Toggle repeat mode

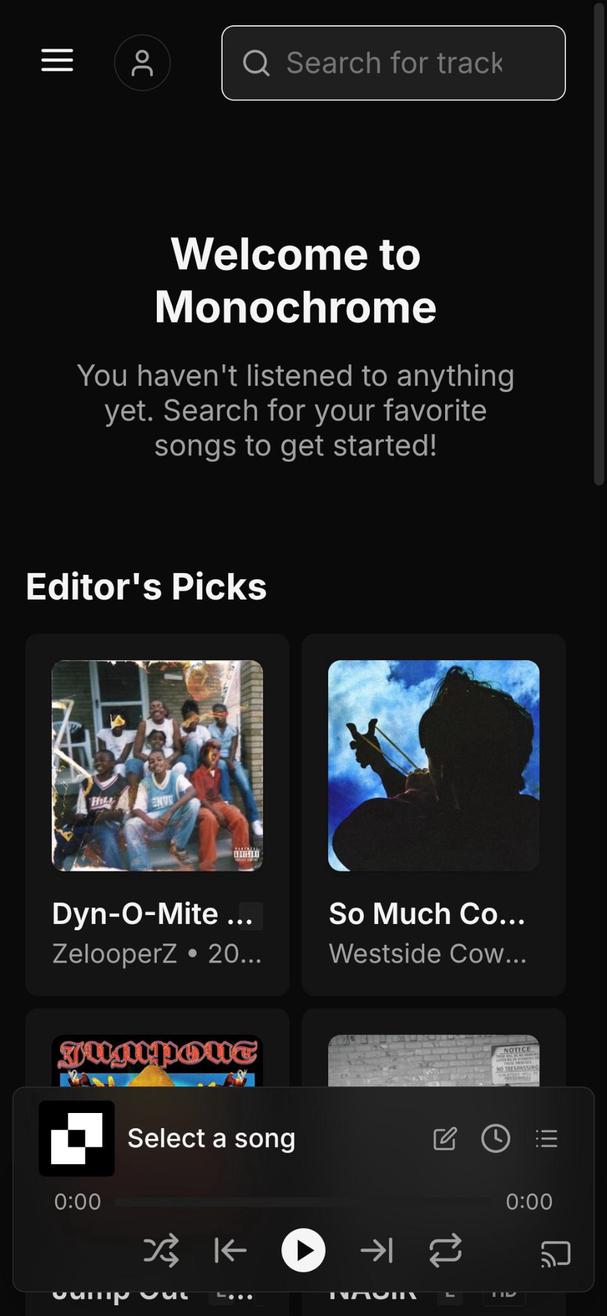445,1250
